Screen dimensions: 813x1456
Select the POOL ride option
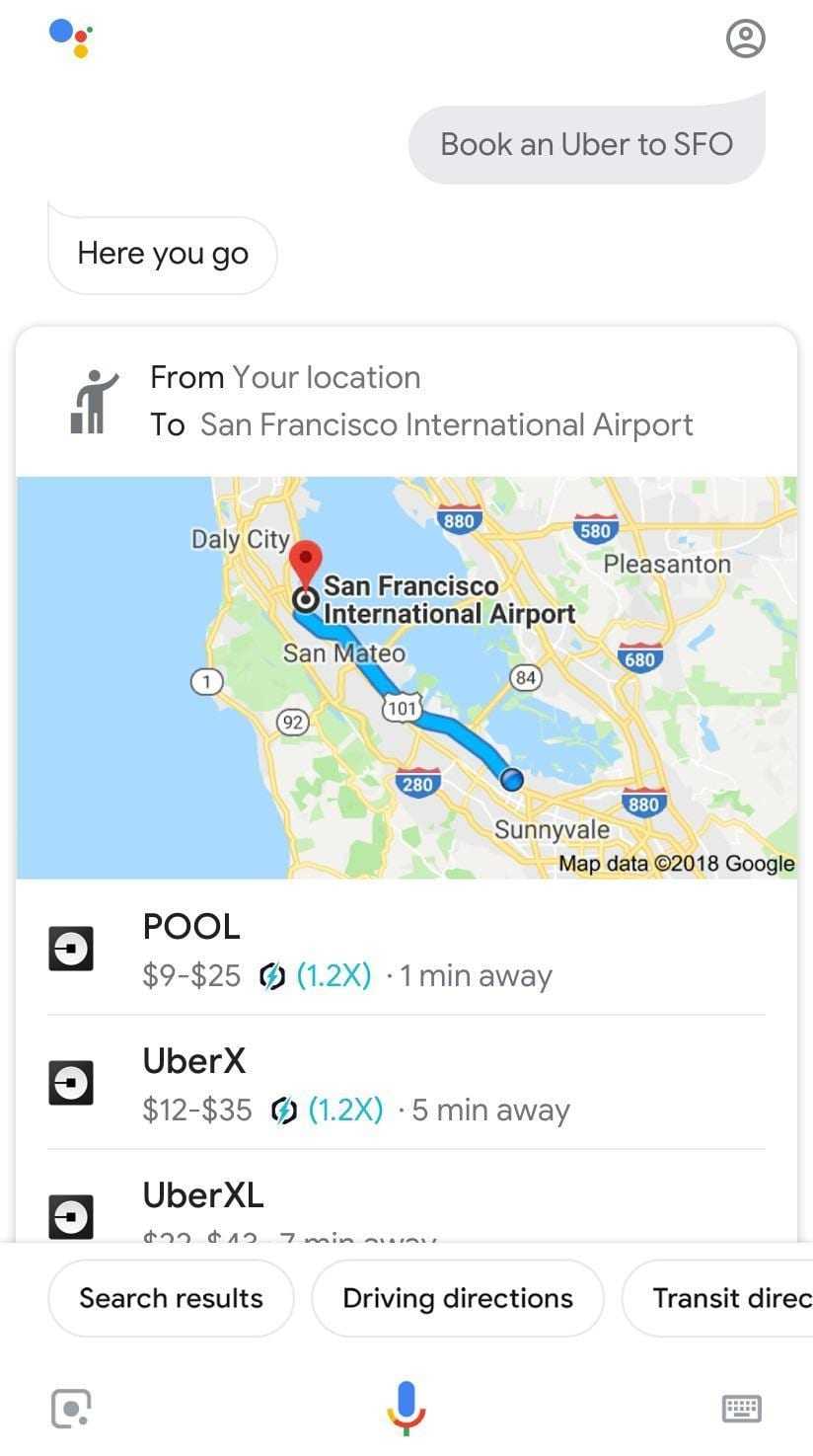[406, 950]
